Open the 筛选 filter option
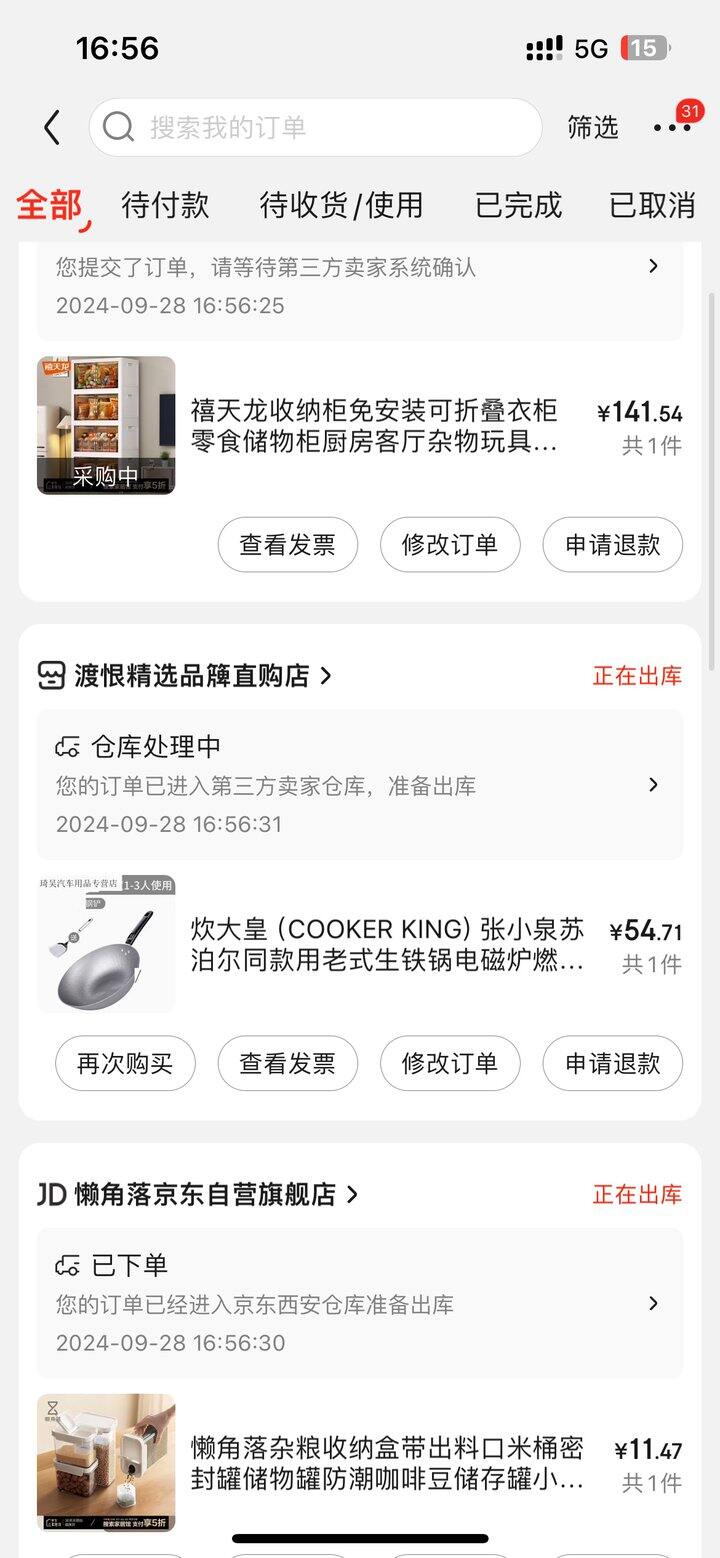Image resolution: width=720 pixels, height=1558 pixels. tap(593, 127)
